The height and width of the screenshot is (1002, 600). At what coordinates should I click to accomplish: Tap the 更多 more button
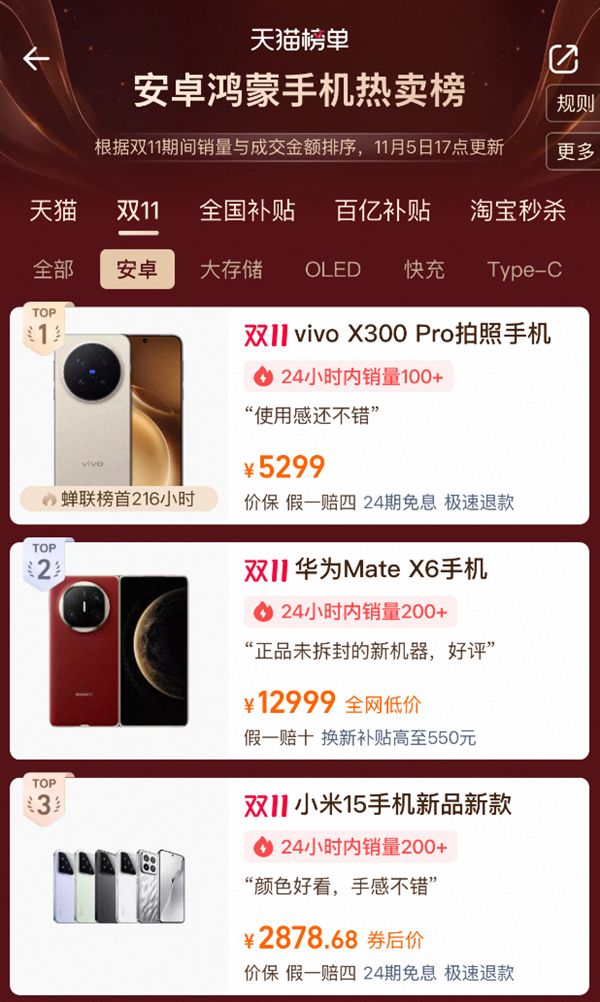[x=575, y=152]
